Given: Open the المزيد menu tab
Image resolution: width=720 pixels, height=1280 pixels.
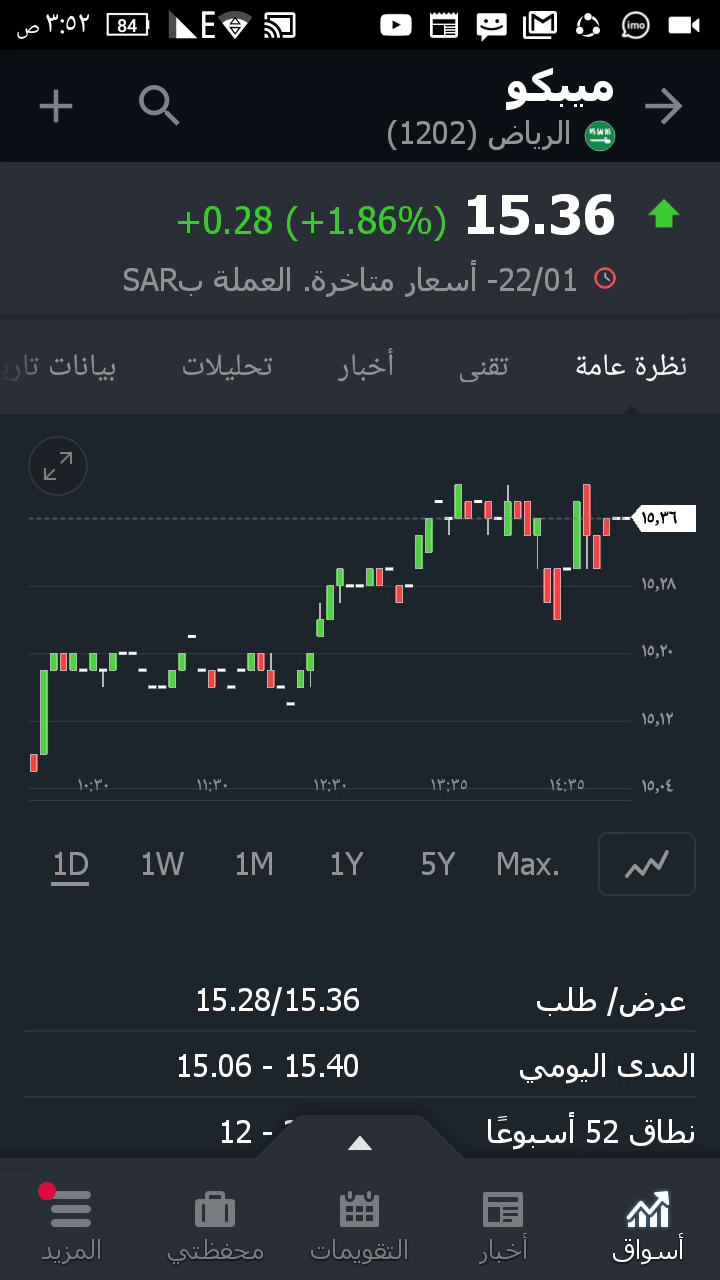Looking at the screenshot, I should 71,1224.
